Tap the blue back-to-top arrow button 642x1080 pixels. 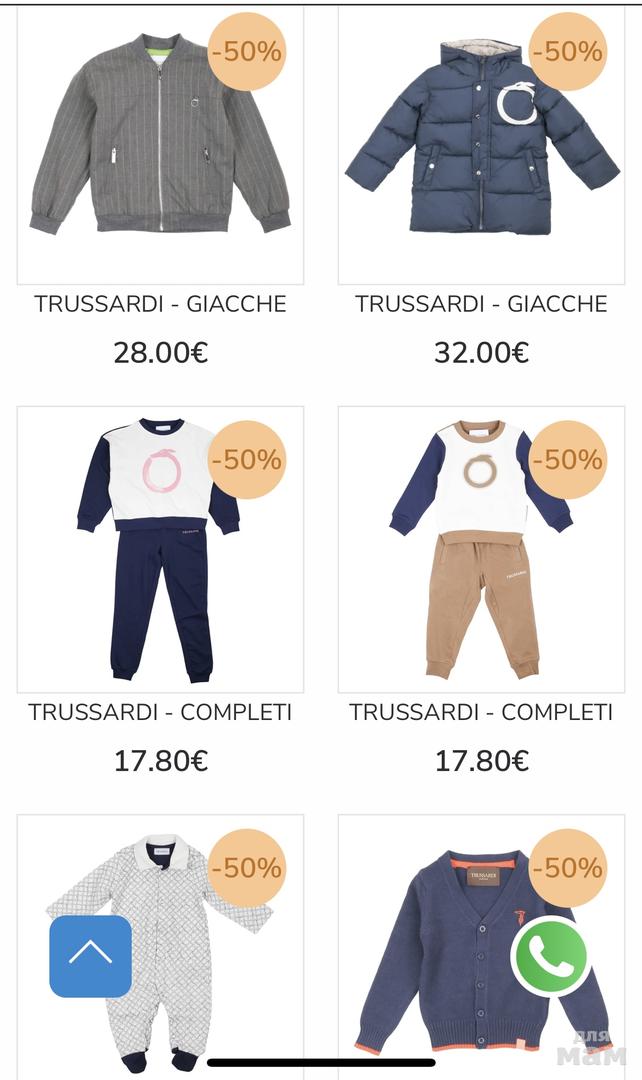point(91,956)
